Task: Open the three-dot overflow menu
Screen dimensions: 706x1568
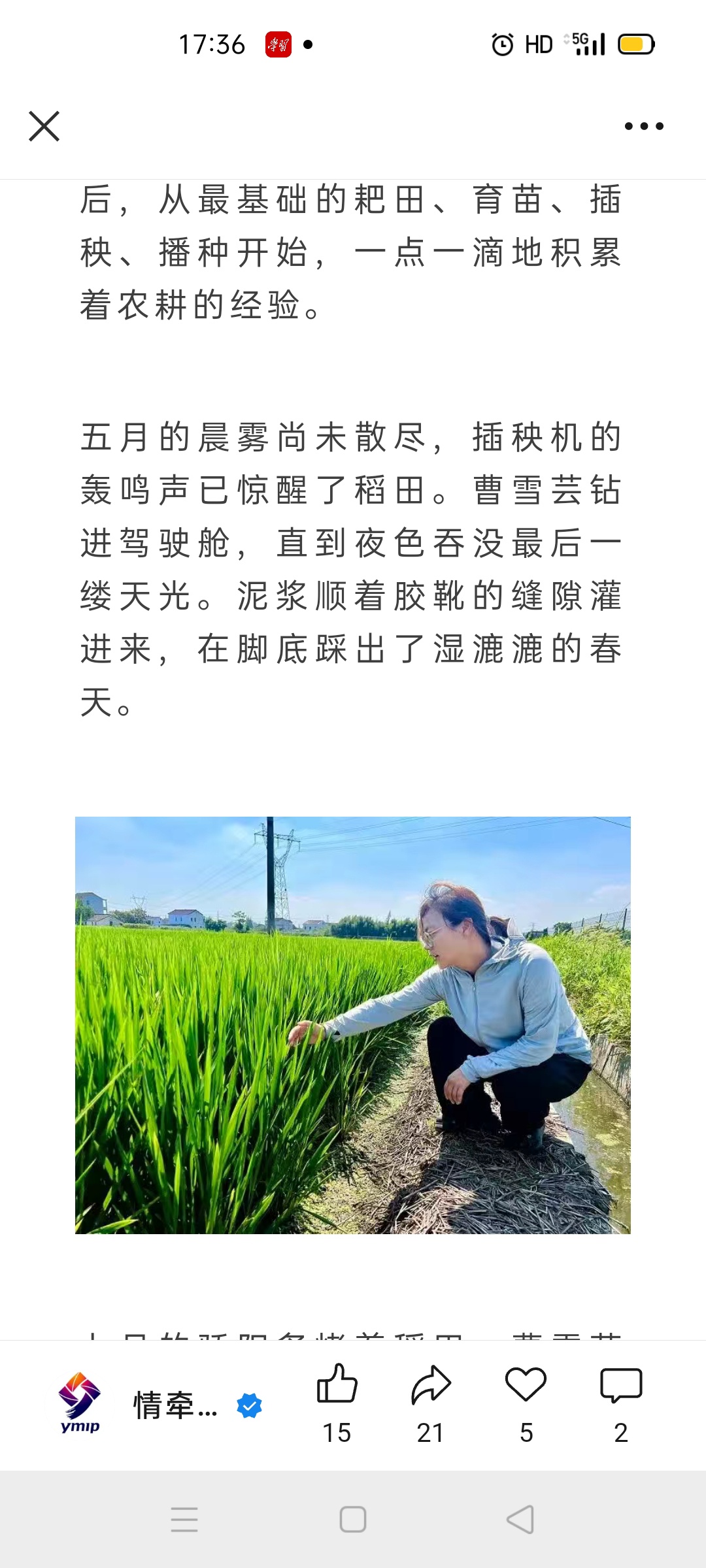Action: point(643,126)
